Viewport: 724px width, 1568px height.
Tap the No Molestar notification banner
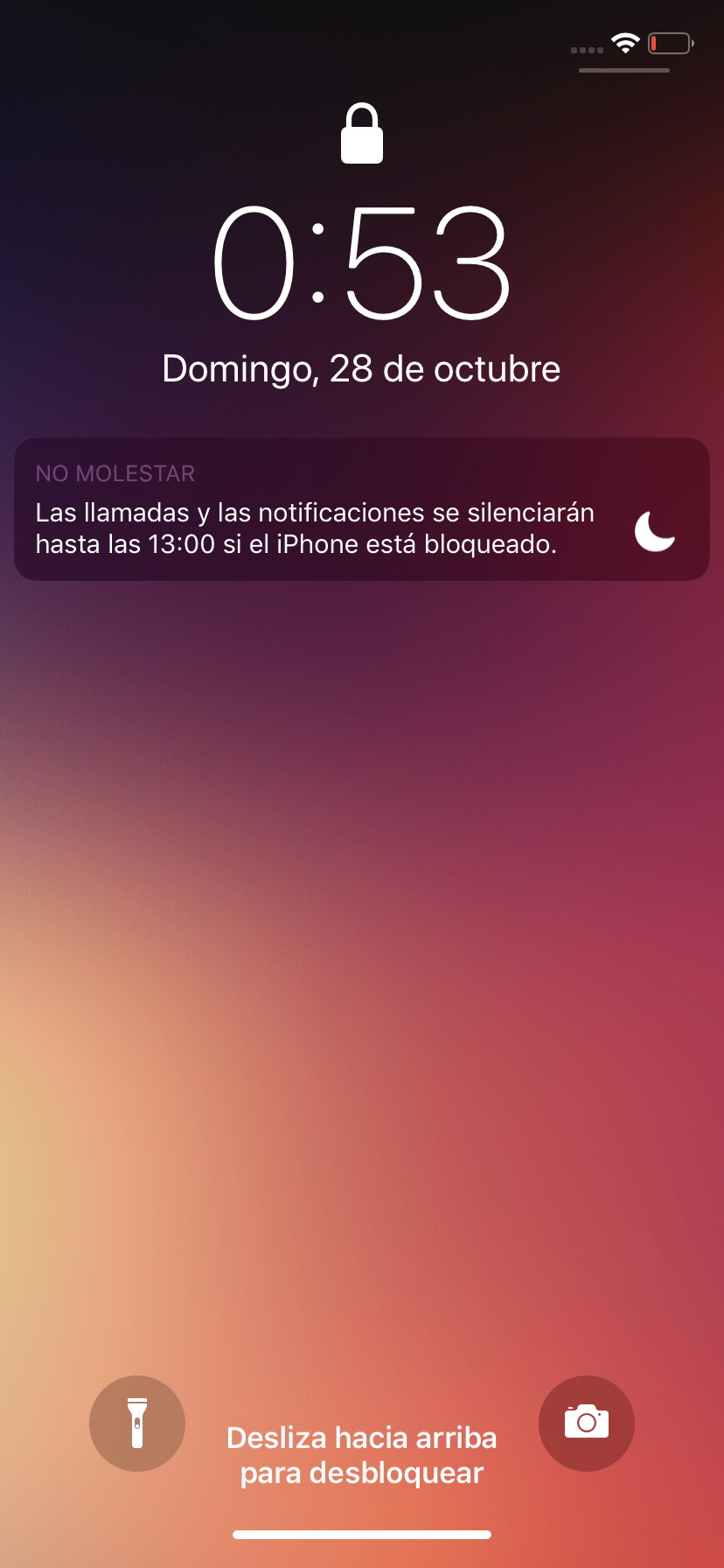click(x=362, y=509)
